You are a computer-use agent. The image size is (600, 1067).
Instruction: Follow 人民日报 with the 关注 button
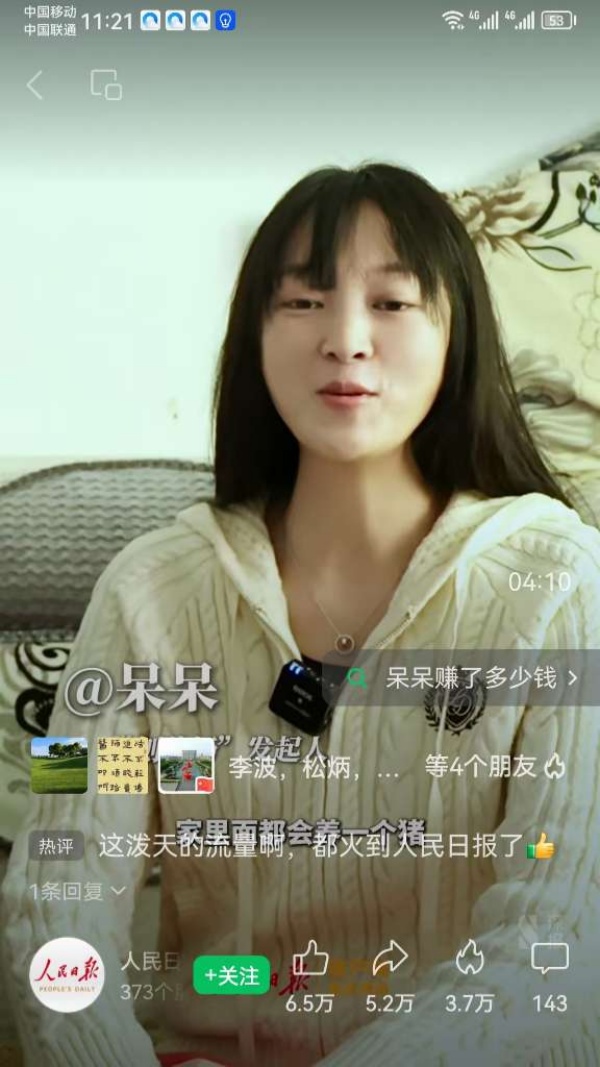tap(232, 975)
